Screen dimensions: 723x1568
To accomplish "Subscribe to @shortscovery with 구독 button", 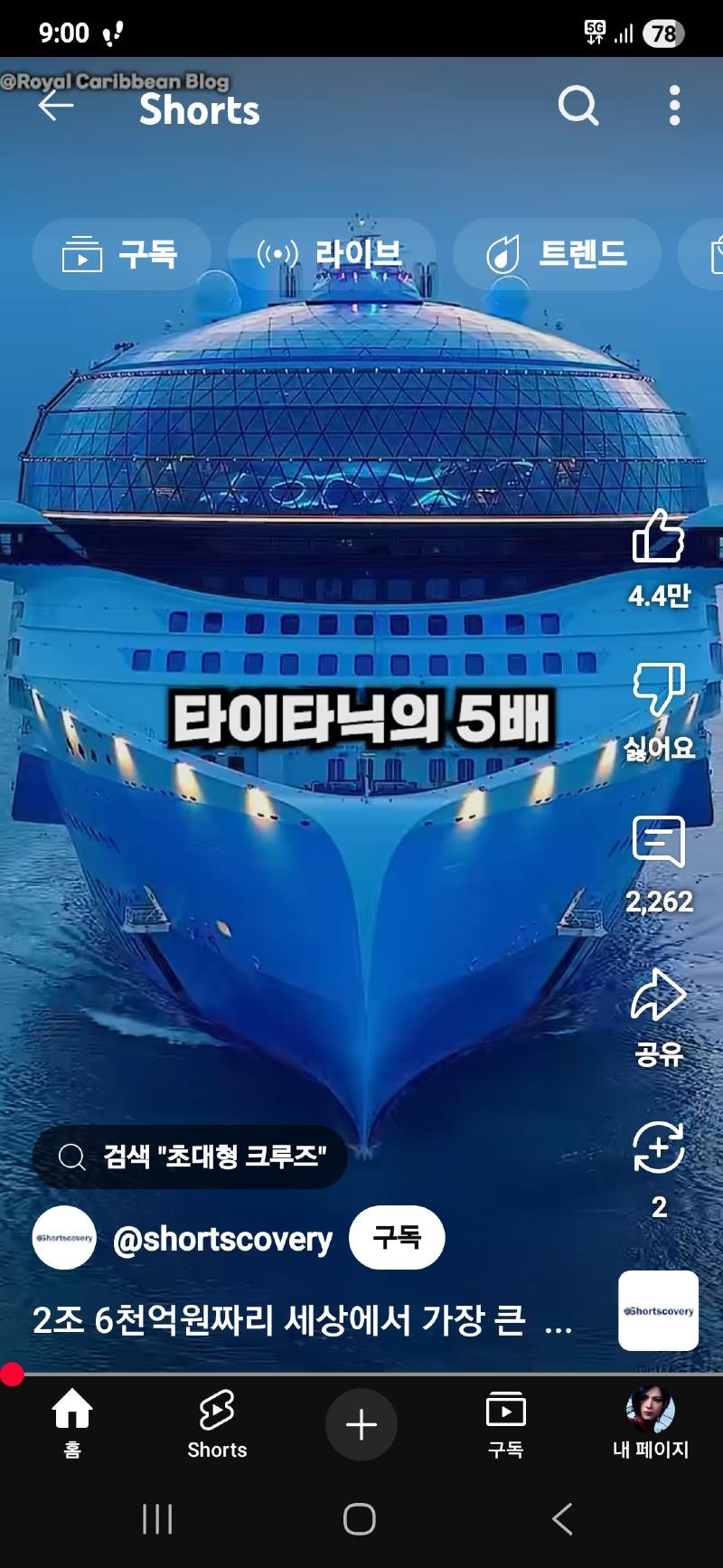I will (397, 1237).
